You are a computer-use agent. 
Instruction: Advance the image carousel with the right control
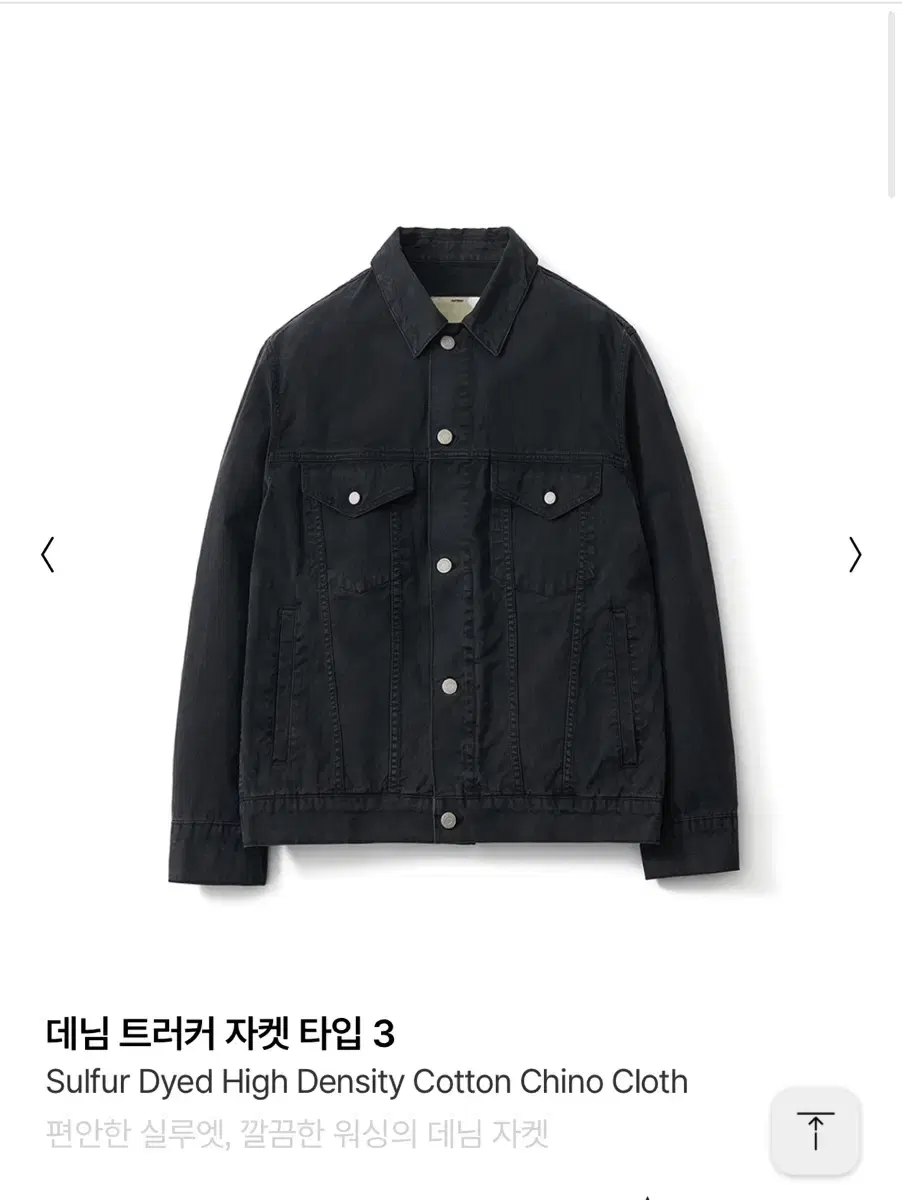(x=855, y=553)
